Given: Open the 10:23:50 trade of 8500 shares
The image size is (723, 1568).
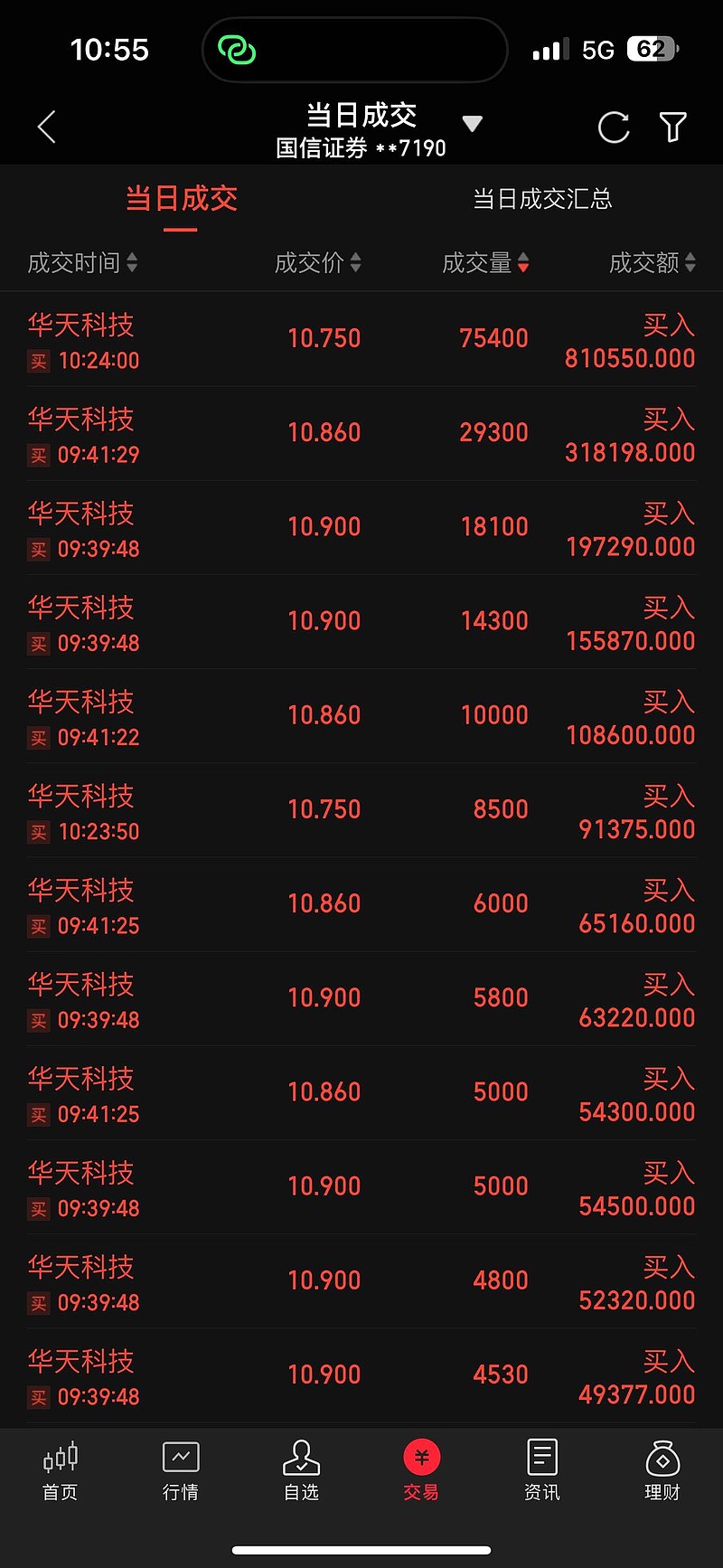Looking at the screenshot, I should [361, 811].
